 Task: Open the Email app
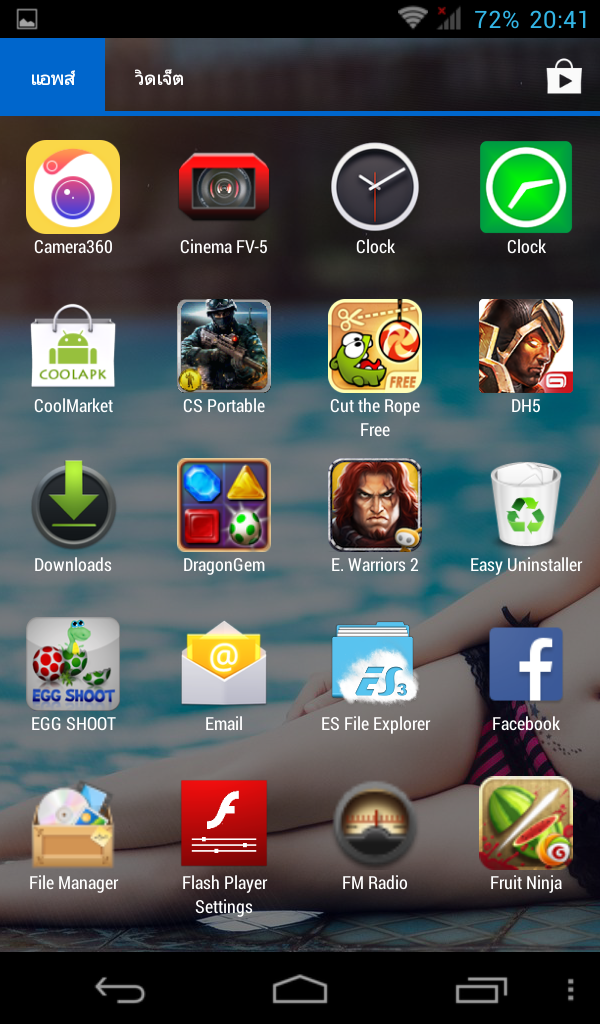(x=224, y=664)
